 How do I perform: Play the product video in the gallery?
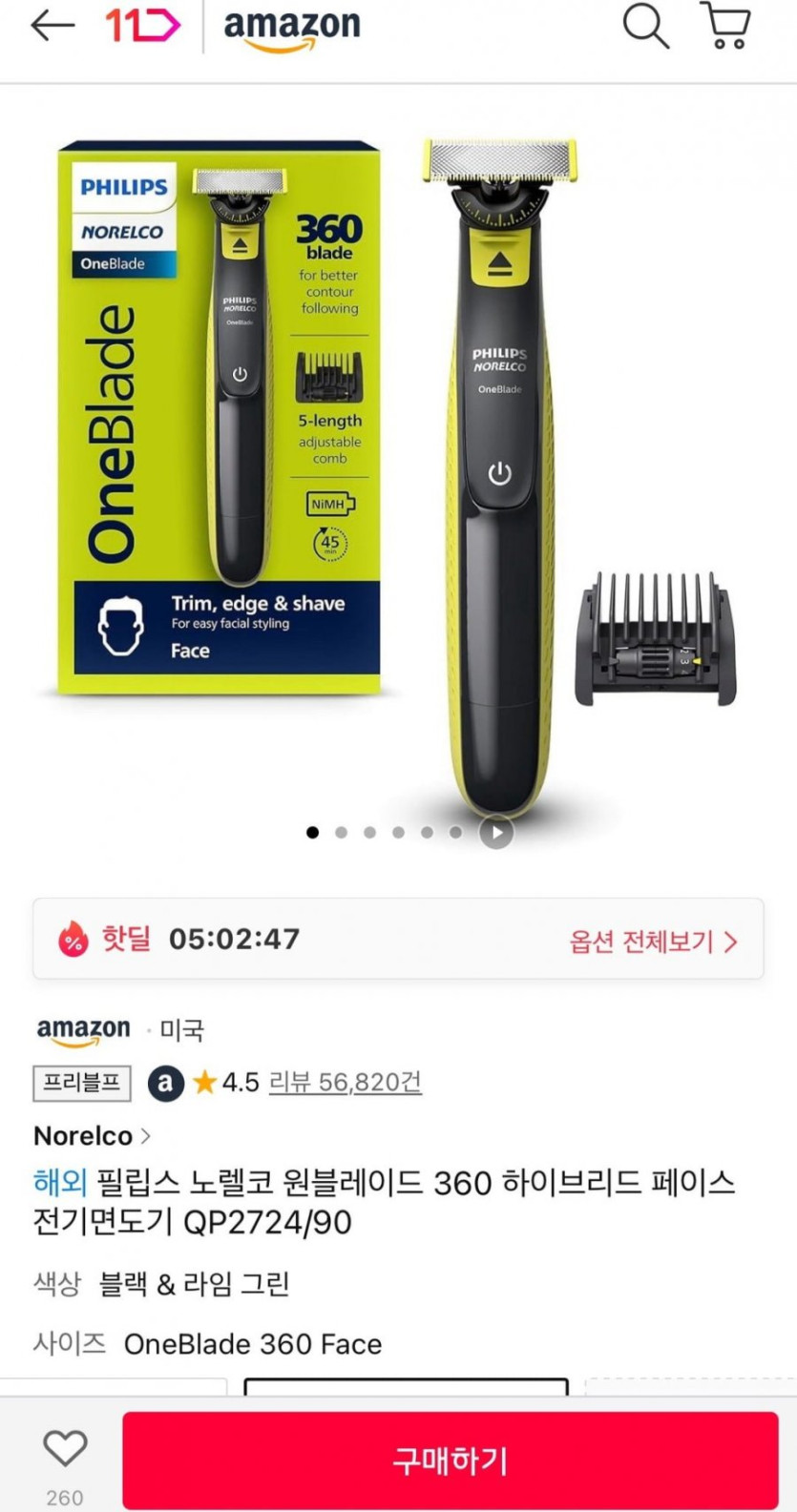[496, 832]
